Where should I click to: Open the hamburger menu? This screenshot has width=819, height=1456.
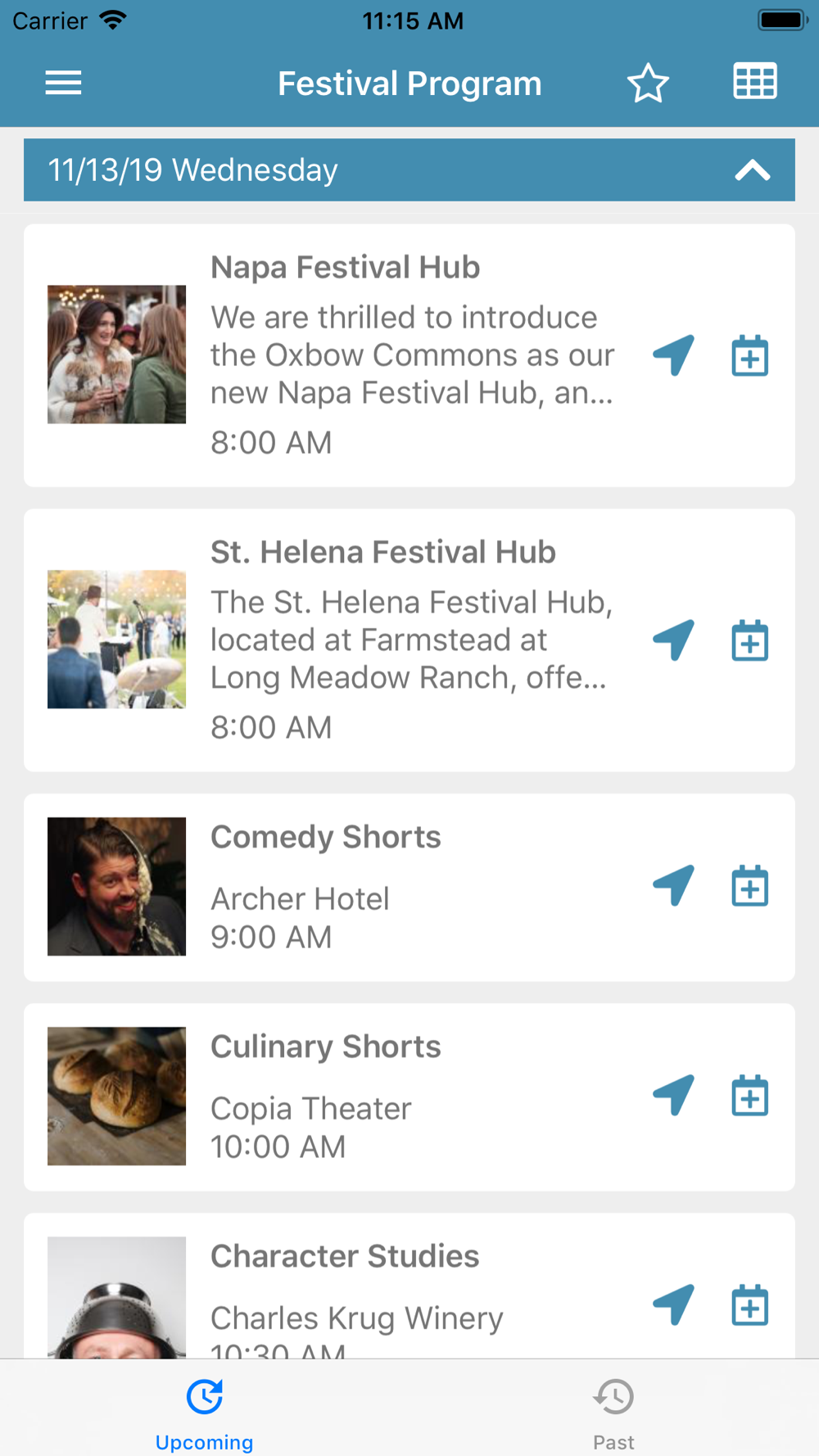[x=63, y=83]
